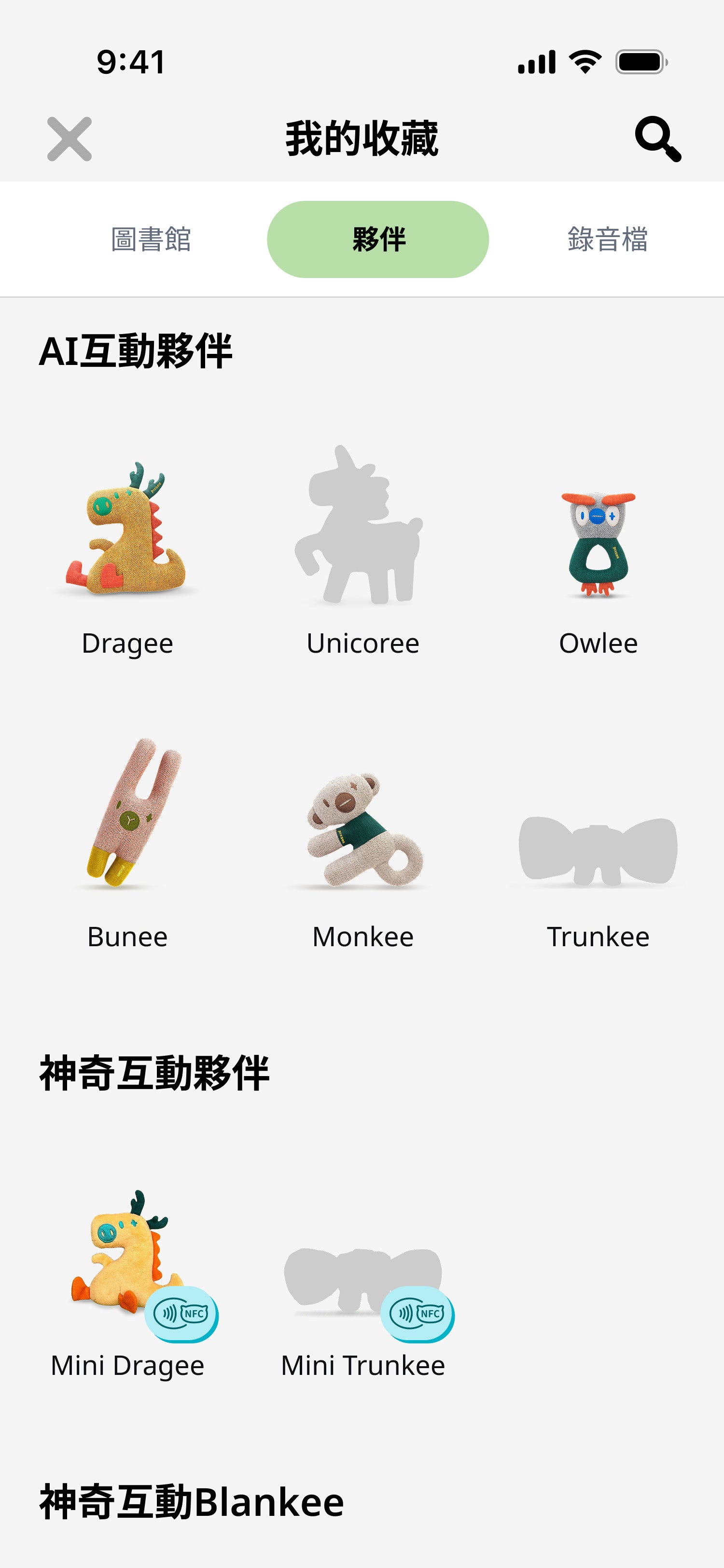Viewport: 724px width, 1568px height.
Task: Close the 我的收藏 screen
Action: pos(70,140)
